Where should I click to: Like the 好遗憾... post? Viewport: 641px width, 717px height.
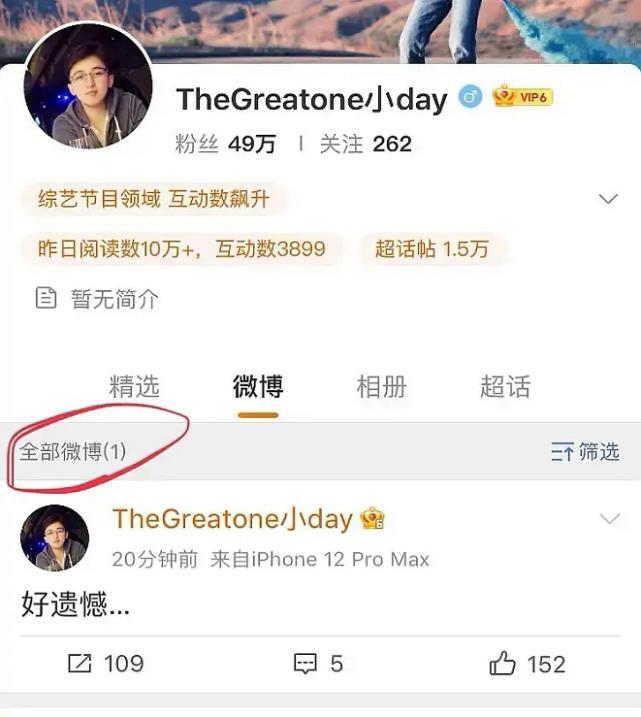528,664
